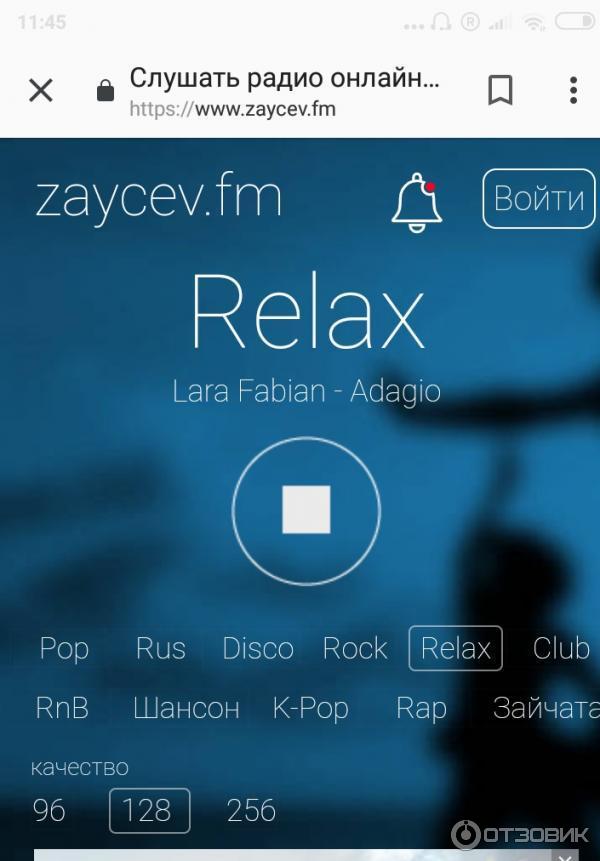Select the Шансон station
The height and width of the screenshot is (861, 600).
pyautogui.click(x=186, y=708)
